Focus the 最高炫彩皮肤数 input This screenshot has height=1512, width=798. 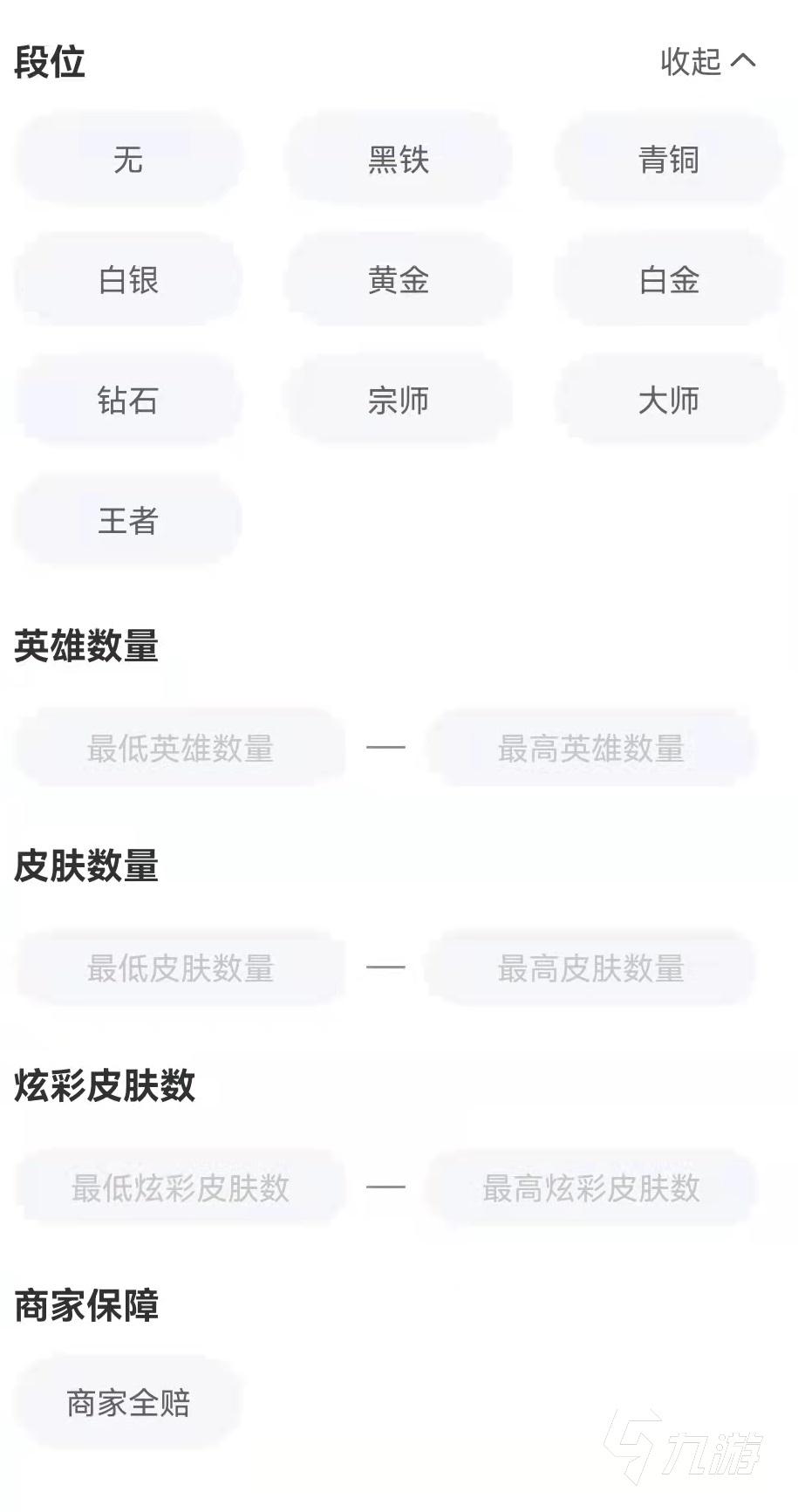coord(590,1187)
